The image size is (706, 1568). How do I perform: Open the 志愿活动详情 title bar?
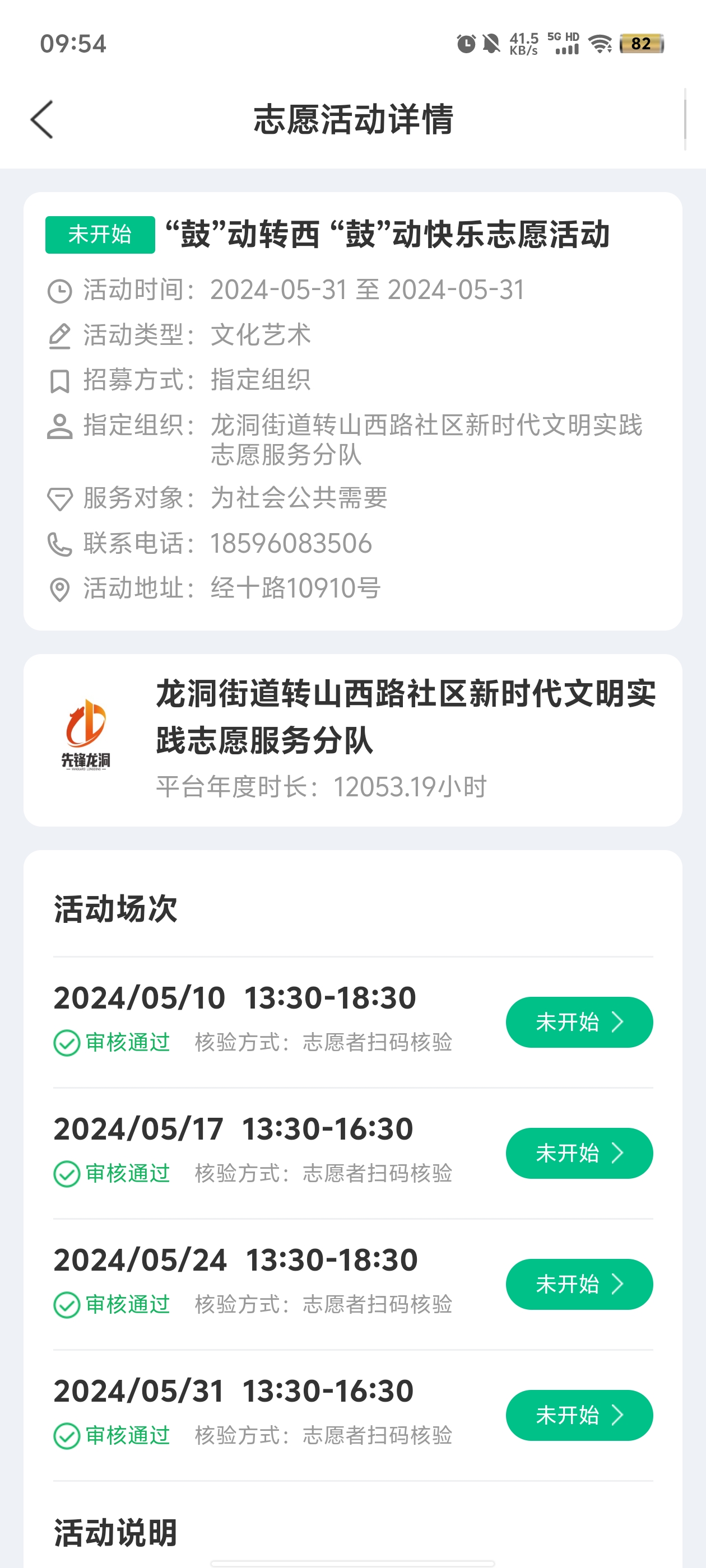352,119
